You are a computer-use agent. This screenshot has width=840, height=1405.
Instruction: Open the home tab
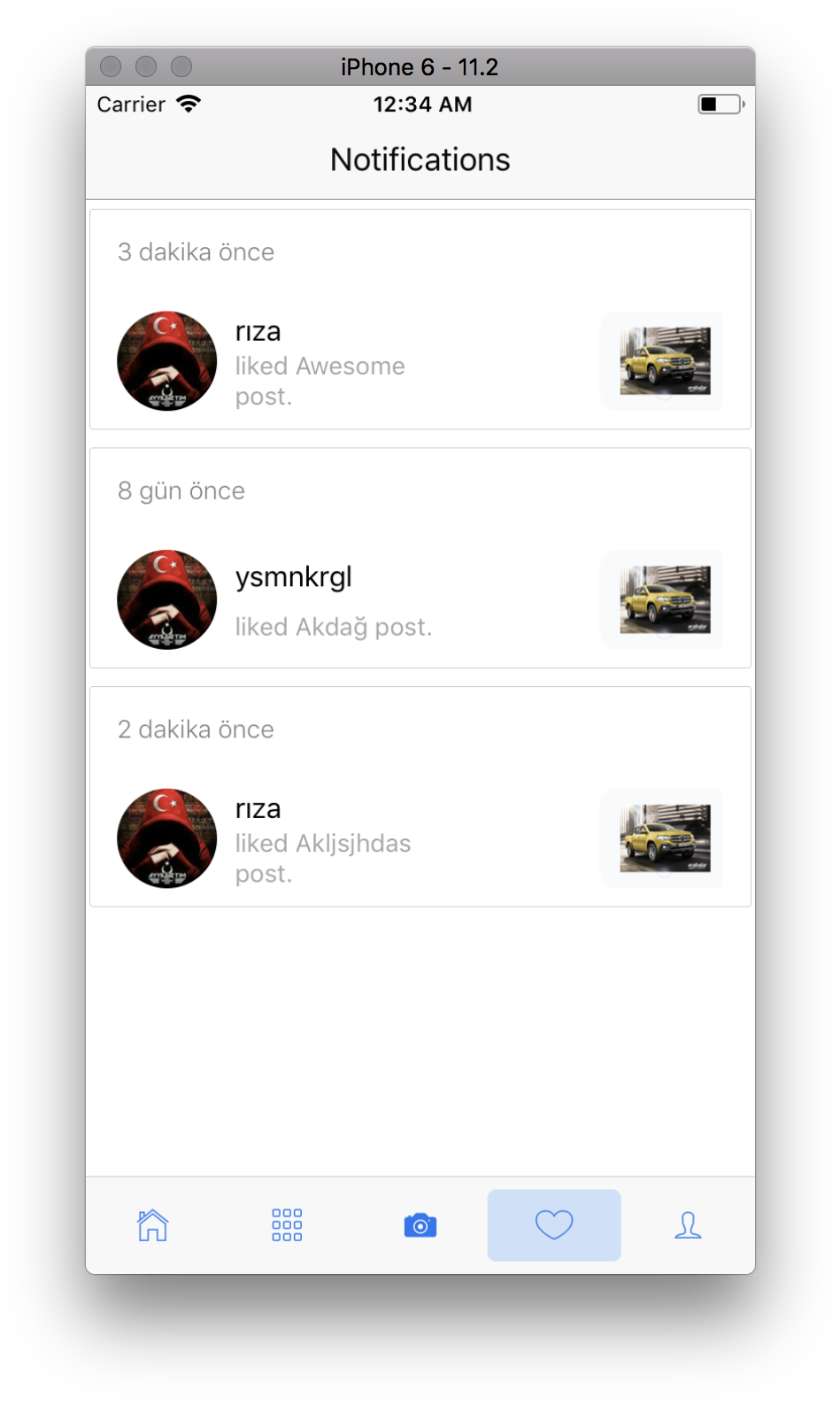[x=152, y=1225]
